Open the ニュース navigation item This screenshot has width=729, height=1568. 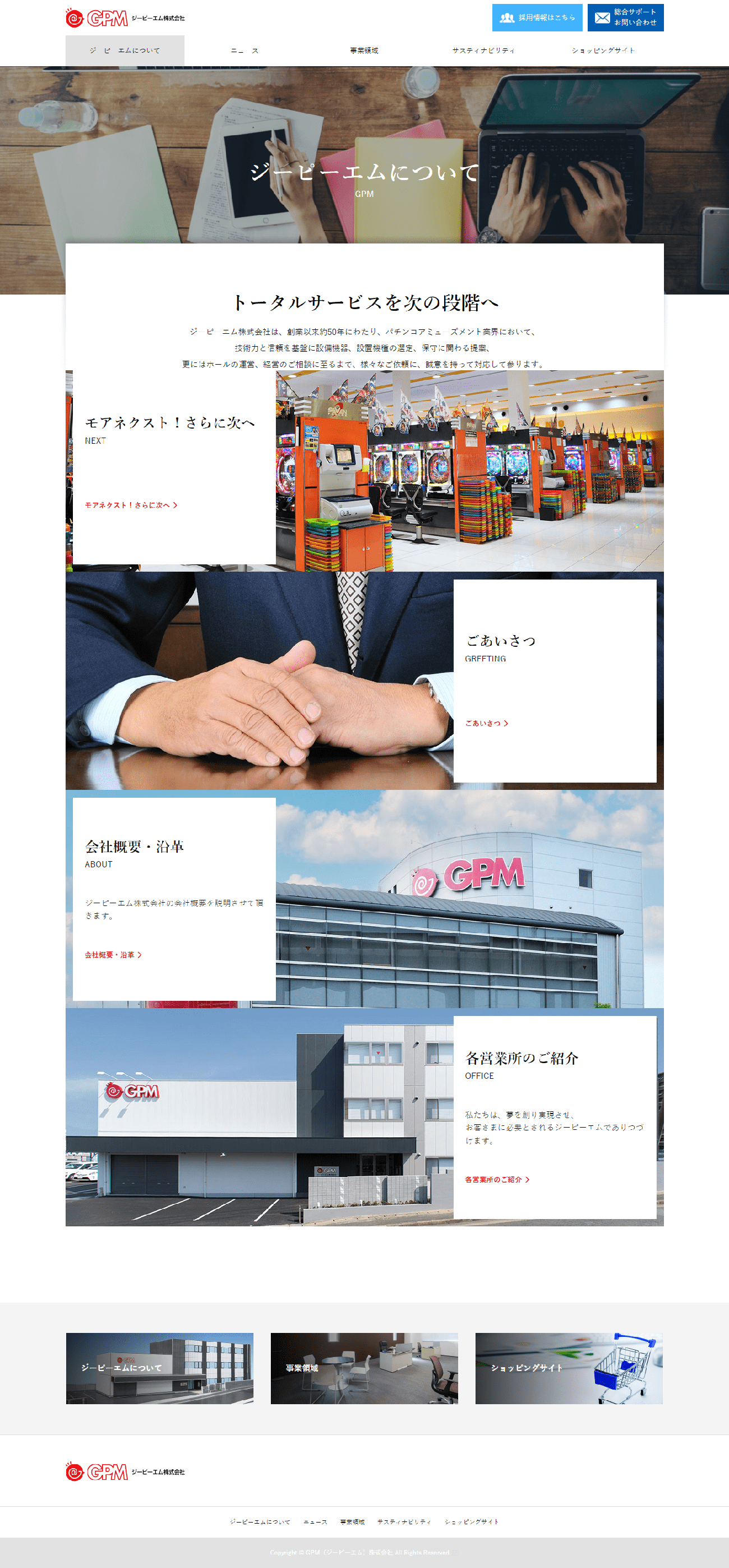[244, 50]
